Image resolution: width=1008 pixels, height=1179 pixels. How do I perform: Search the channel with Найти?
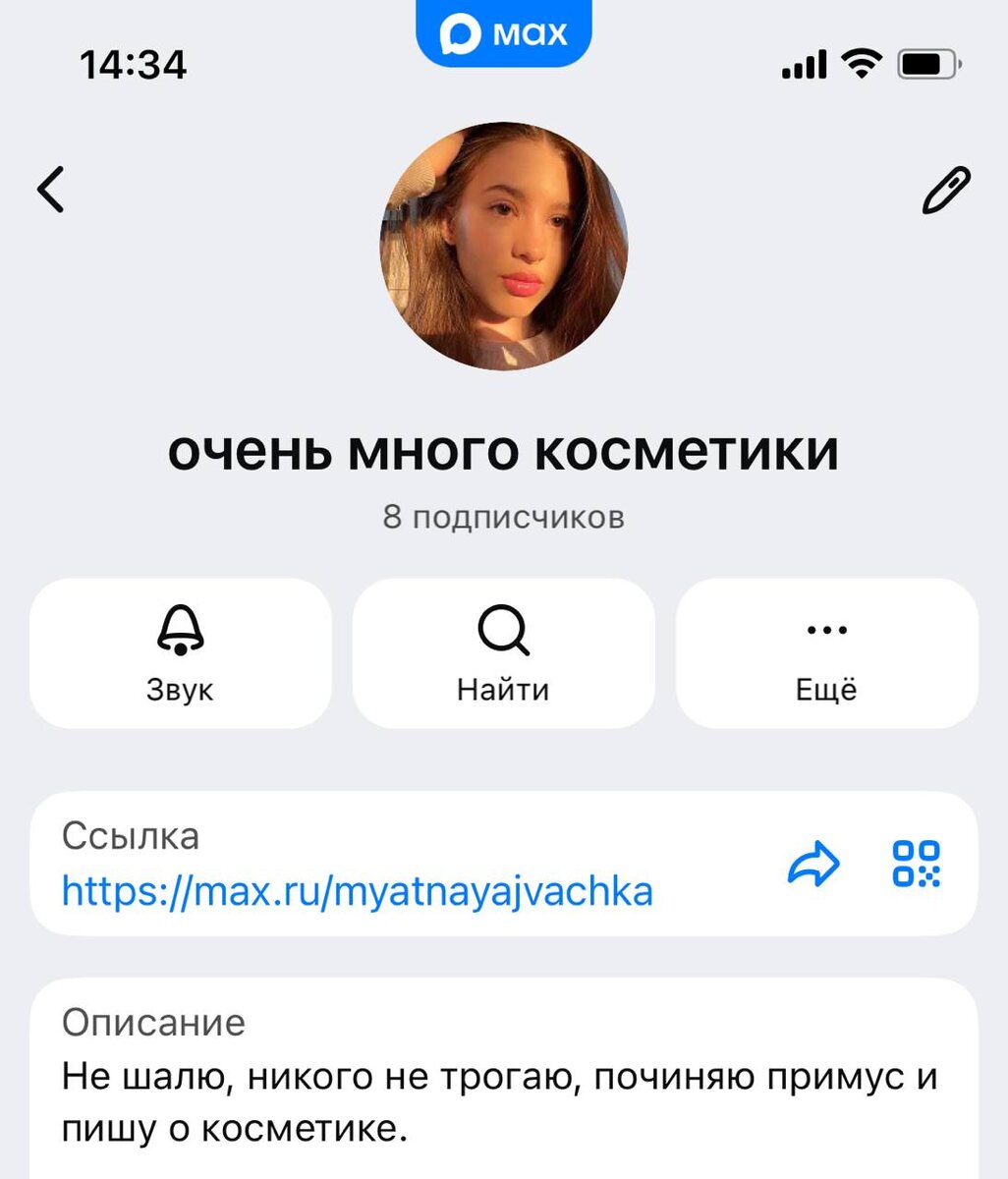click(503, 653)
